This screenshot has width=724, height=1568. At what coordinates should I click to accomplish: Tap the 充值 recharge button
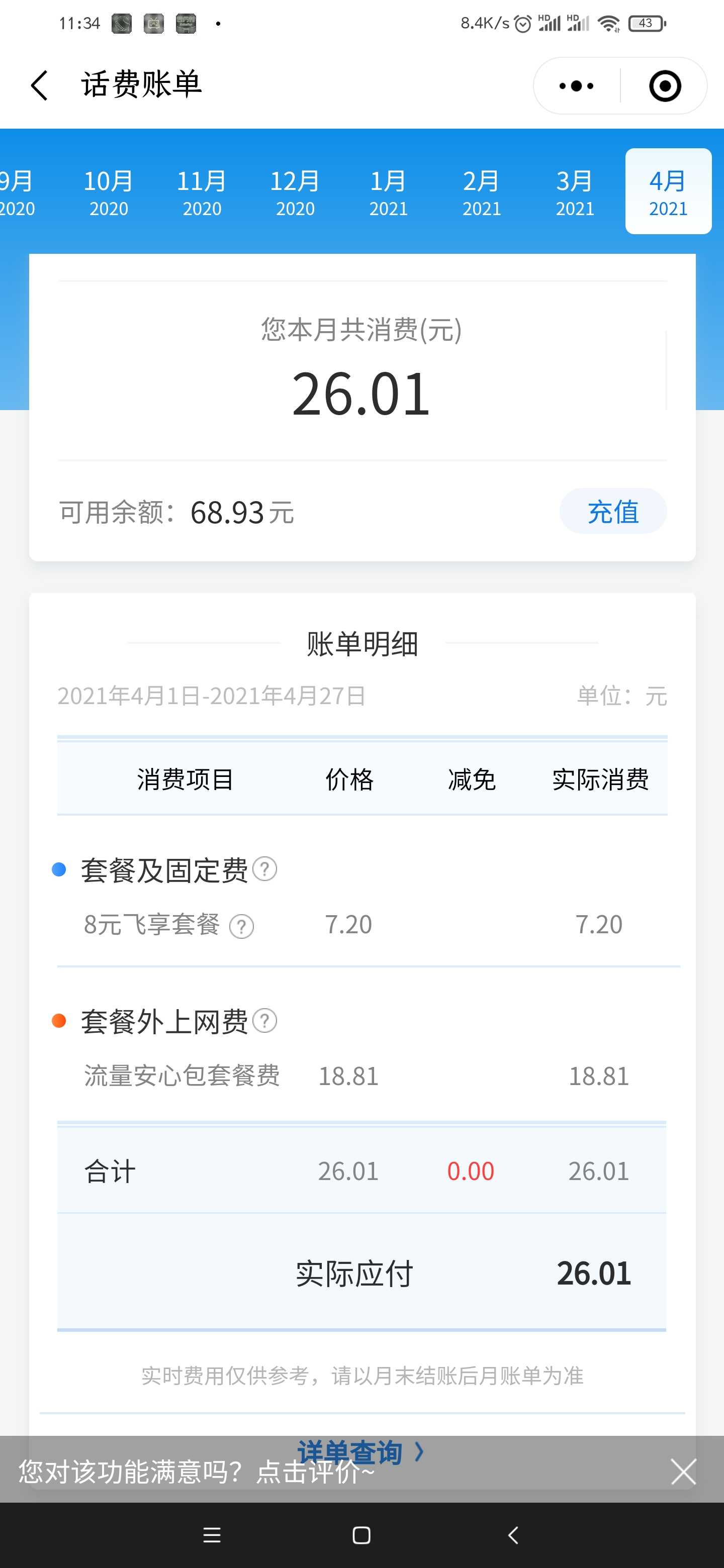[613, 511]
